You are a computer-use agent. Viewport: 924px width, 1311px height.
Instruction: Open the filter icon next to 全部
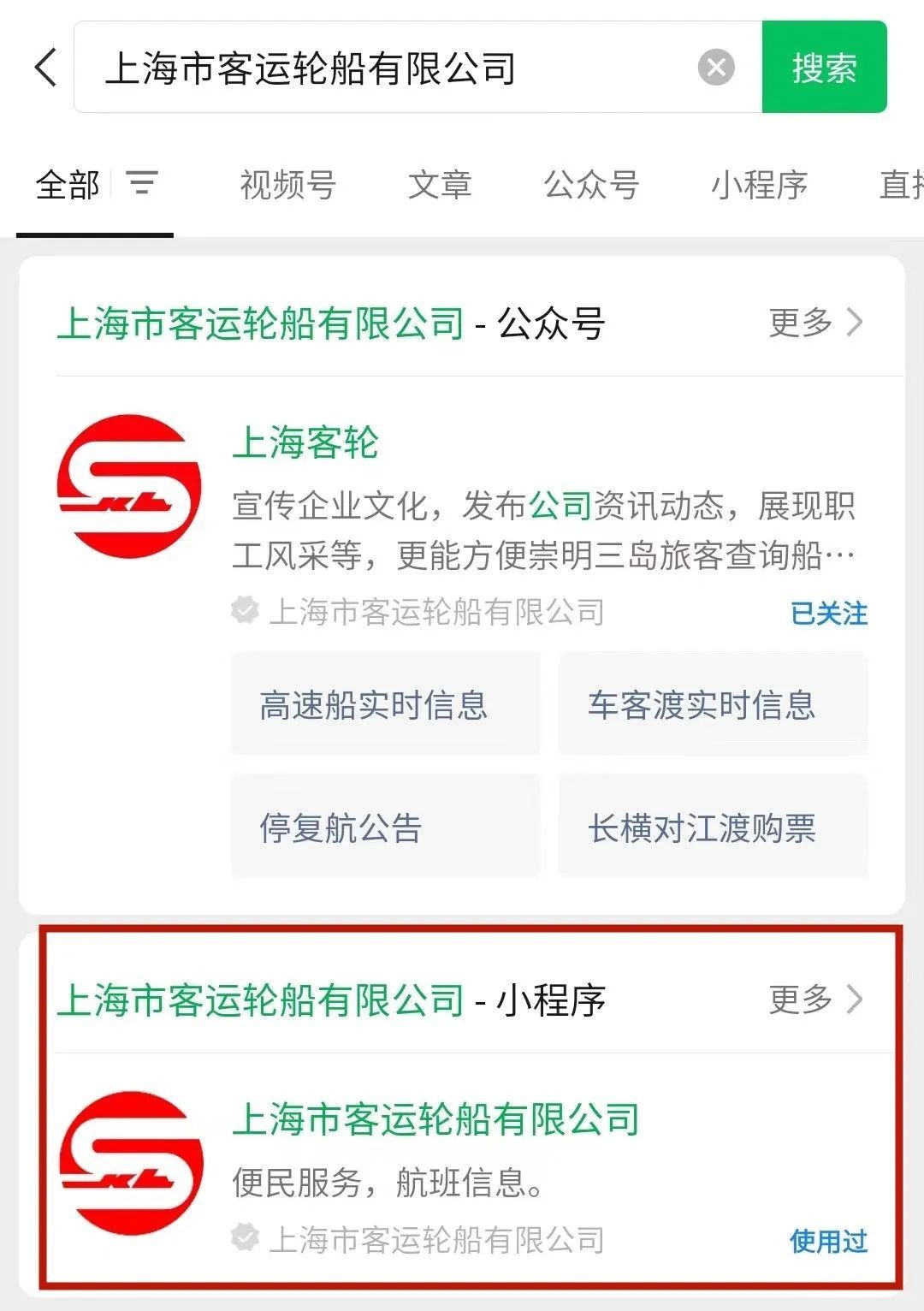coord(142,183)
